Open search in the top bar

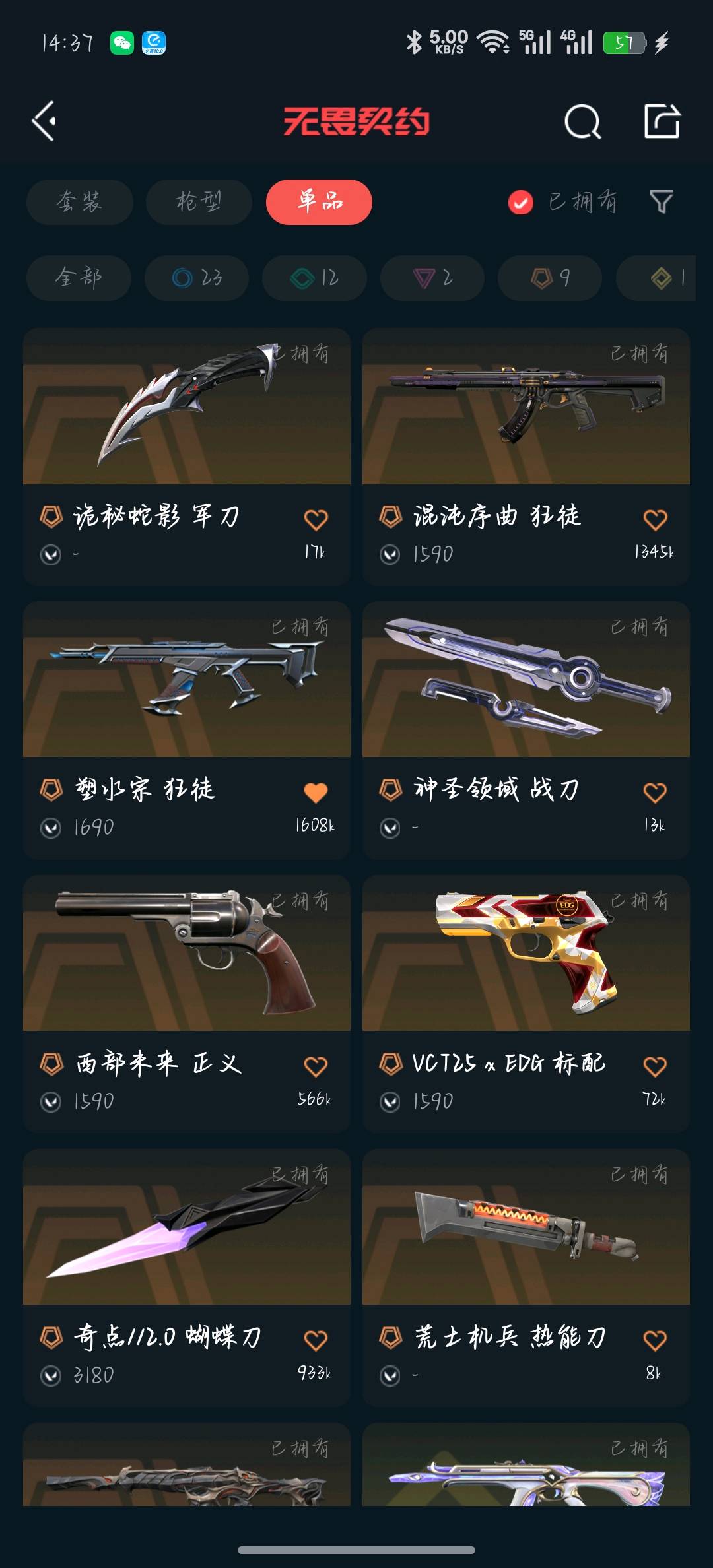click(582, 121)
